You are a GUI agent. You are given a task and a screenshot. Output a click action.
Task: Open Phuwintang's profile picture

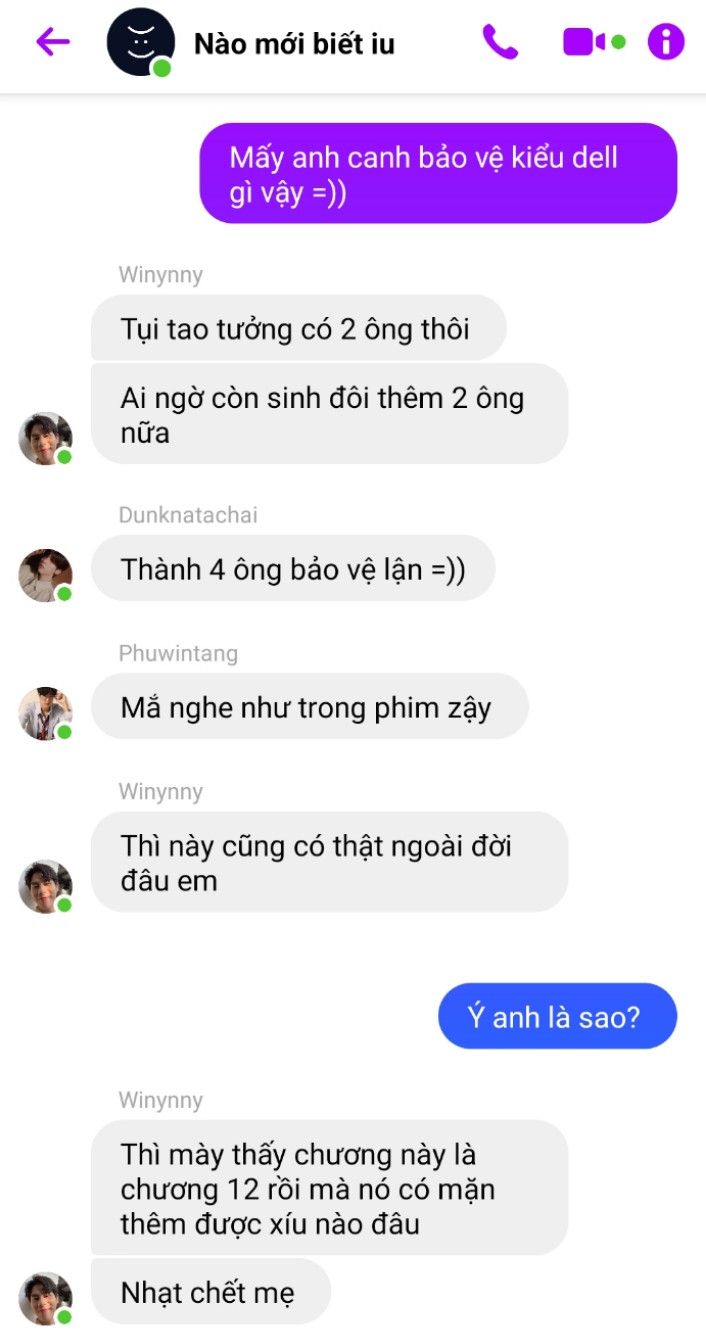[x=45, y=713]
